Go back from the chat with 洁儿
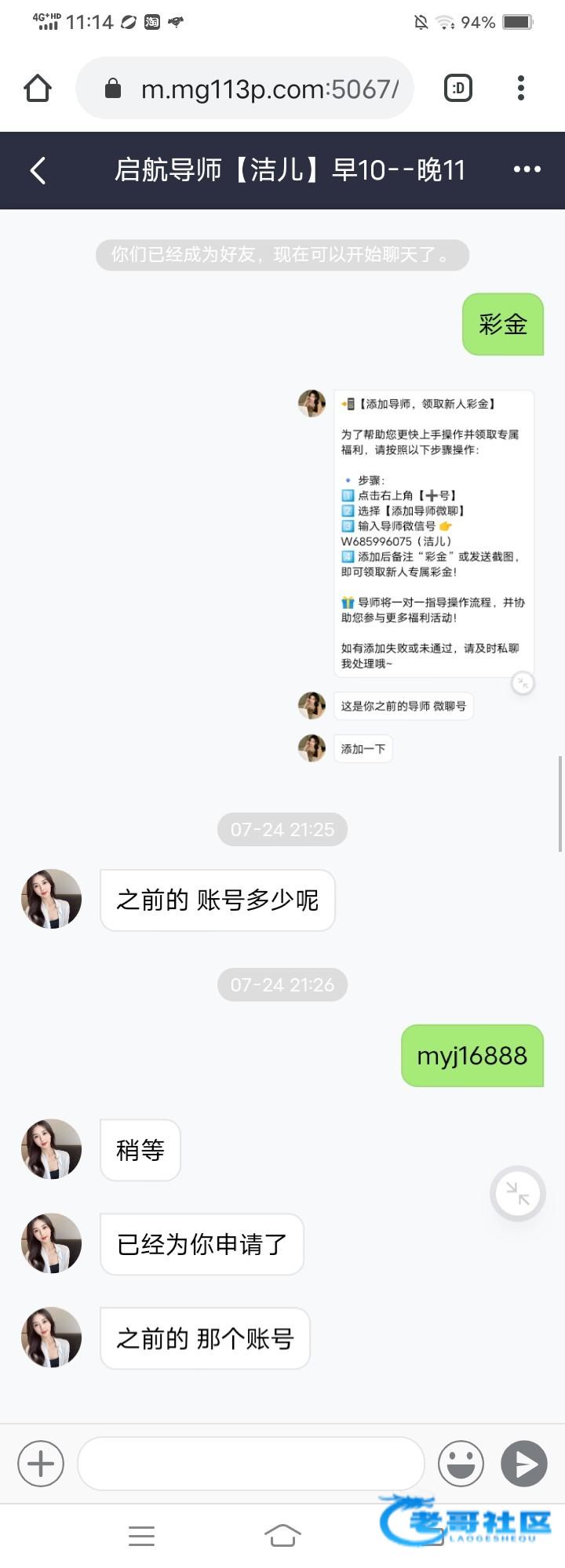The height and width of the screenshot is (1568, 565). [38, 170]
